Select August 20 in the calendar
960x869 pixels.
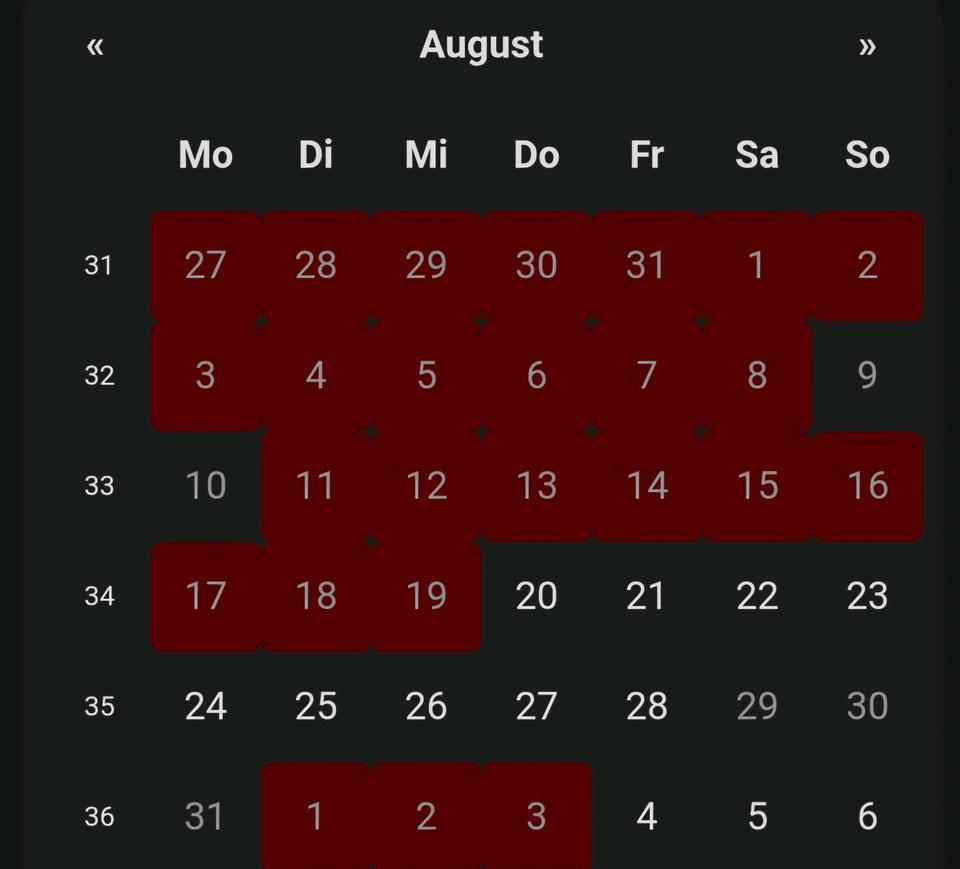pyautogui.click(x=536, y=596)
